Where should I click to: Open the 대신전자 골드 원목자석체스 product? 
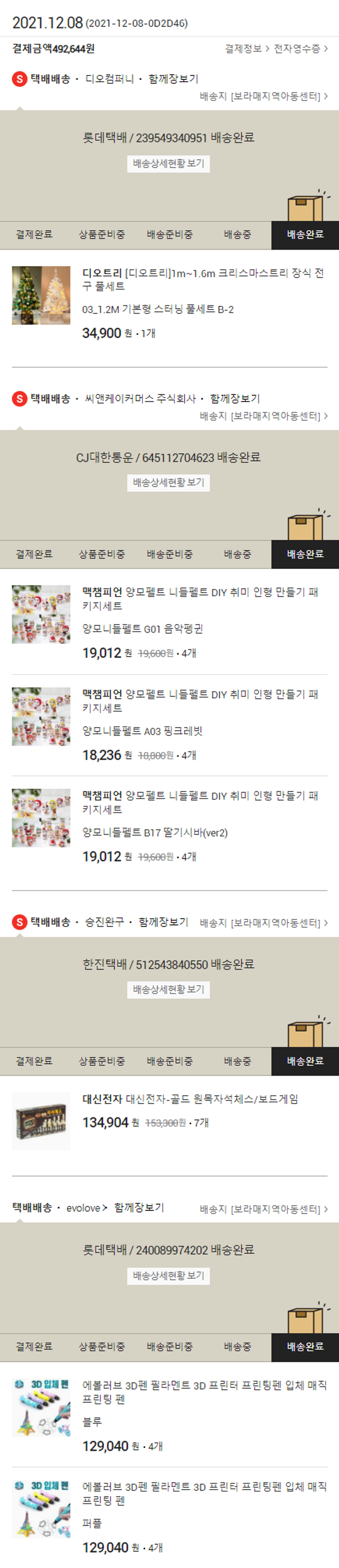(x=190, y=1099)
